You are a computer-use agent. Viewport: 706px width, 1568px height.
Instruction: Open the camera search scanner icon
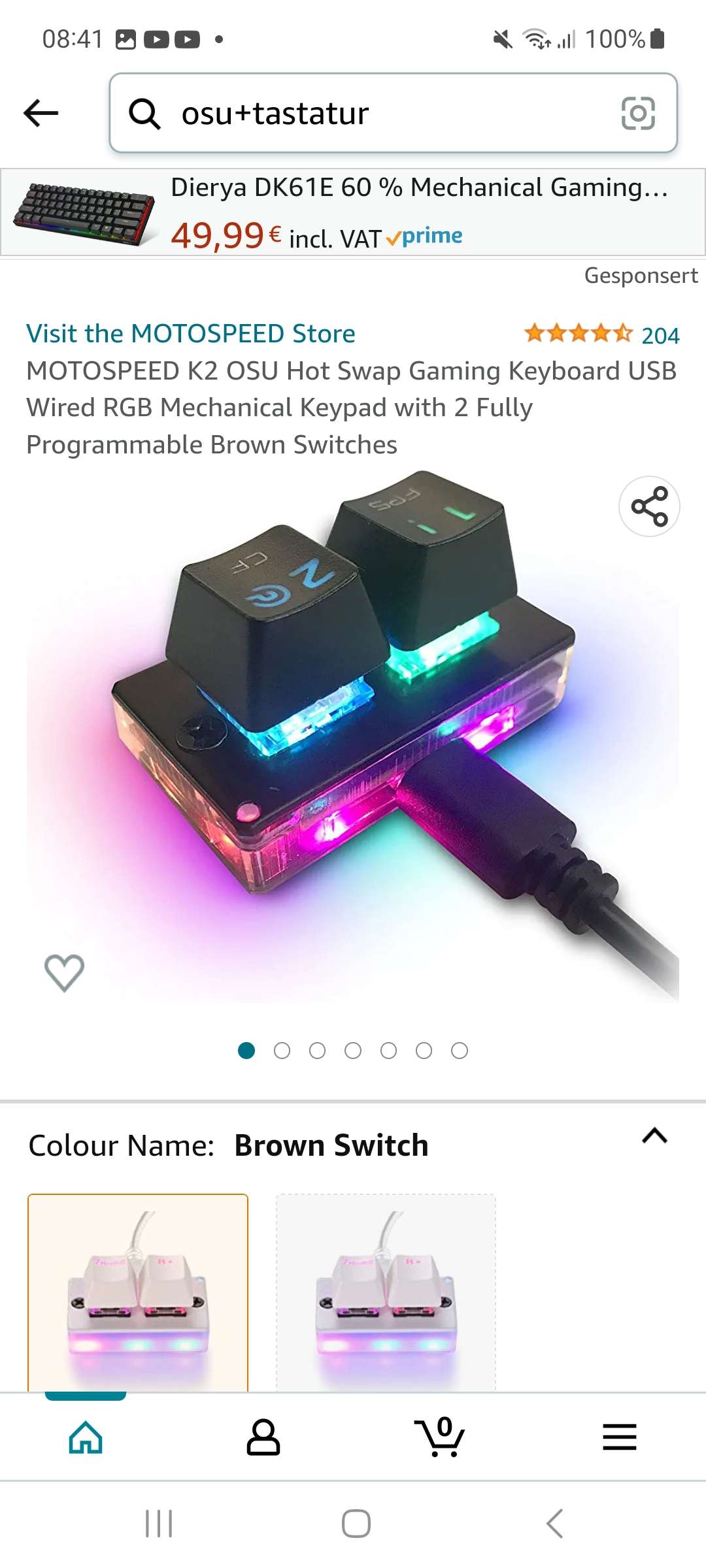637,113
